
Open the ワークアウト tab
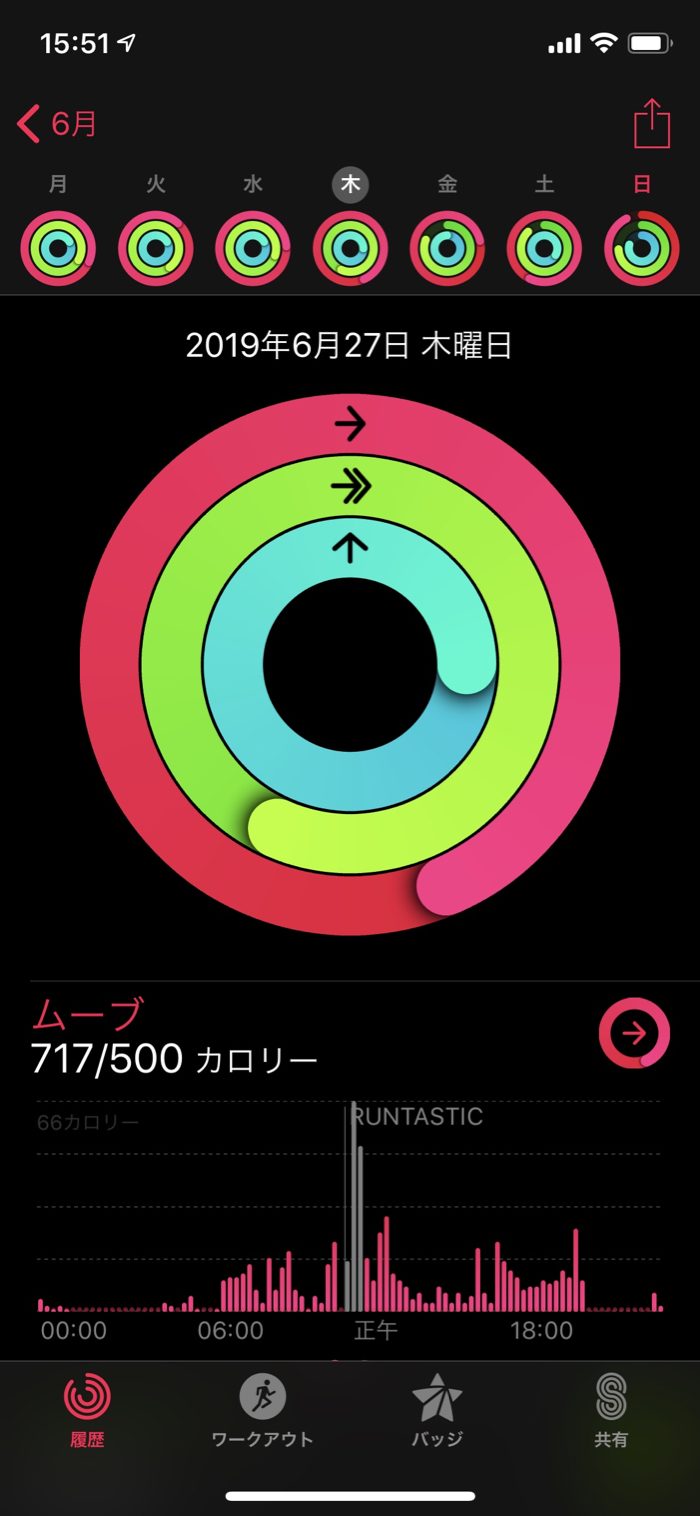[x=262, y=1410]
